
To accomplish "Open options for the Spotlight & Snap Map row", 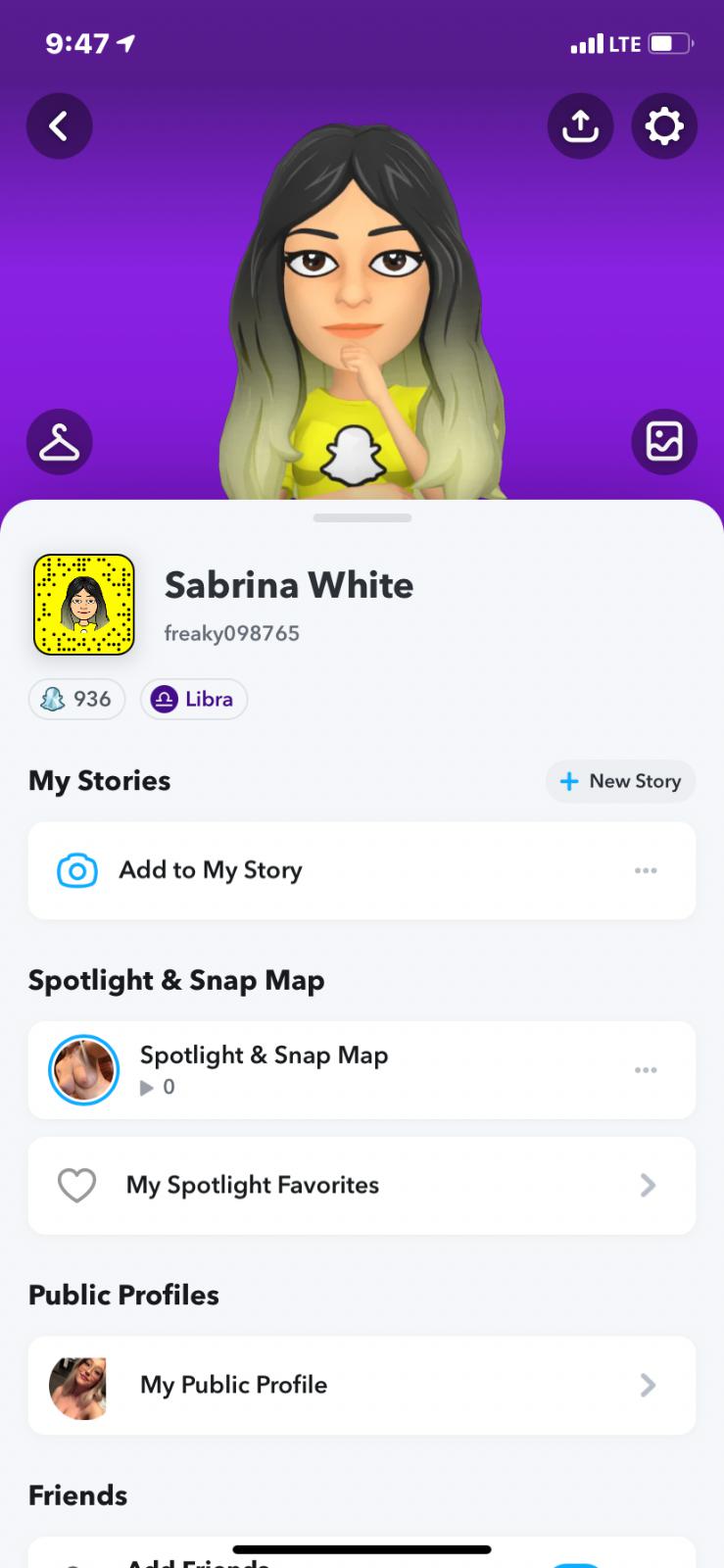I will pyautogui.click(x=646, y=1069).
